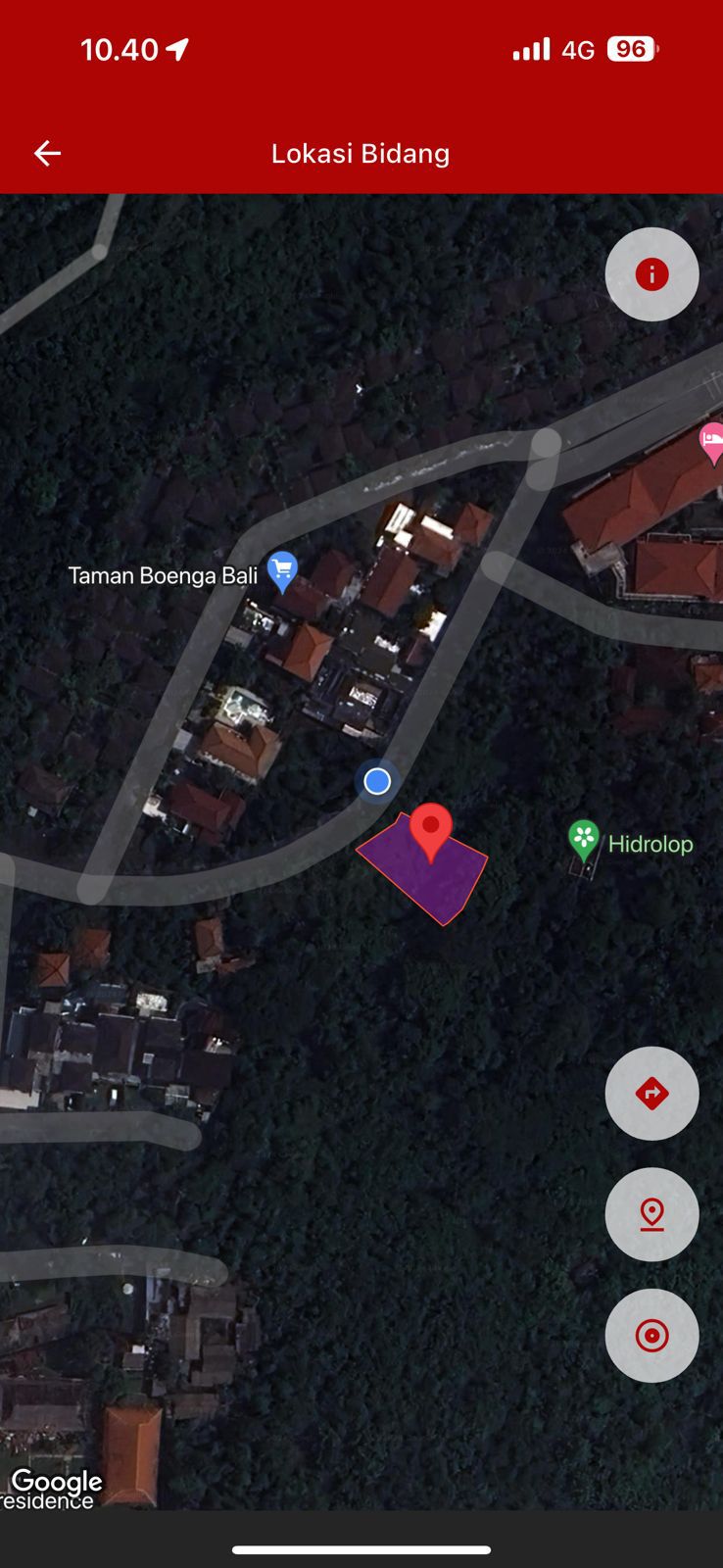Select the red marker on the purple parcel

click(x=430, y=829)
